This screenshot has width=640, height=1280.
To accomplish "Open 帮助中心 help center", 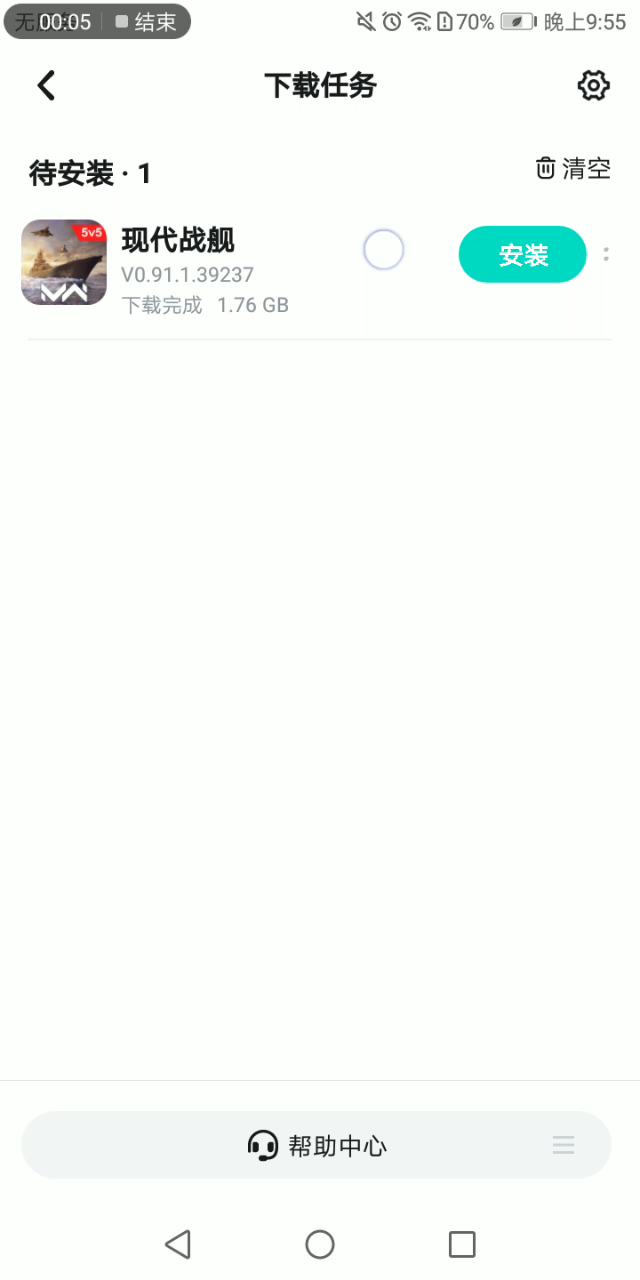I will [317, 1145].
